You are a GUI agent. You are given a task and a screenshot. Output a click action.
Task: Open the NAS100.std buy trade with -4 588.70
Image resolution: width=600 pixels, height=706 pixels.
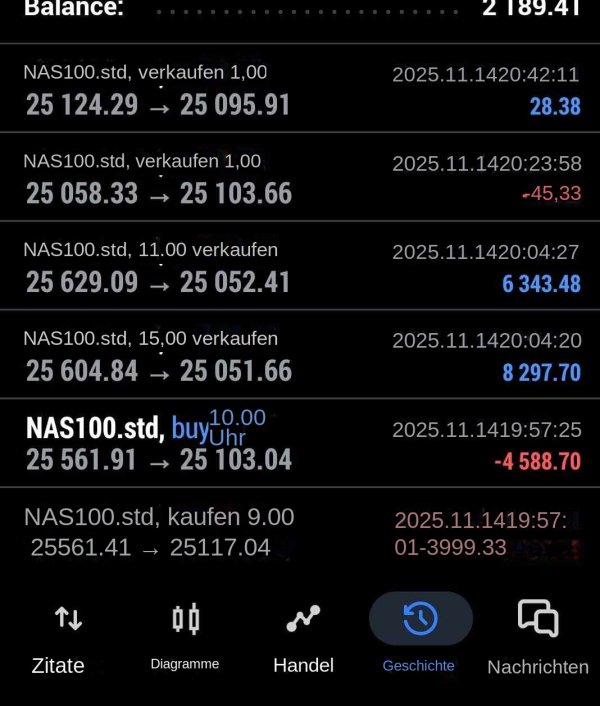pyautogui.click(x=300, y=443)
